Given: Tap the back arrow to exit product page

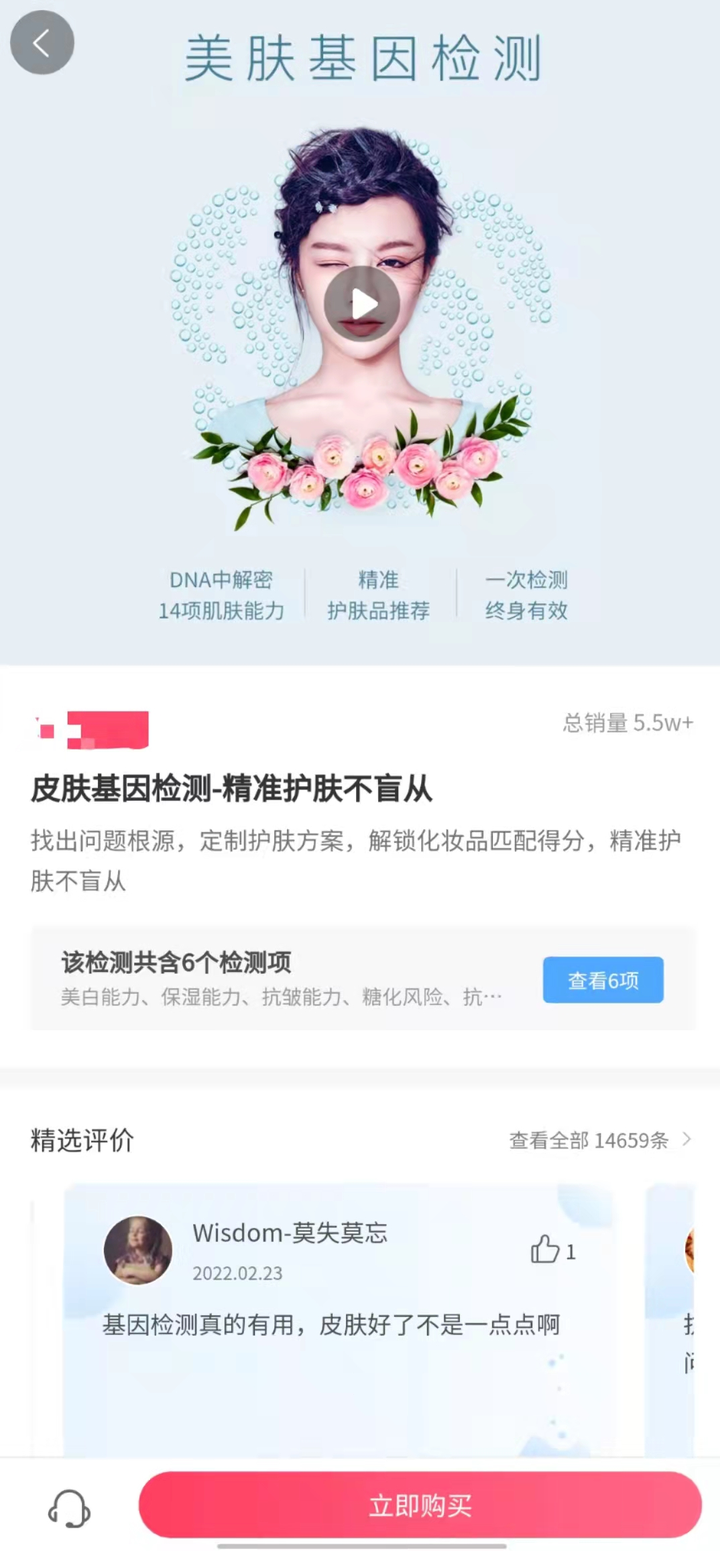Looking at the screenshot, I should point(42,43).
